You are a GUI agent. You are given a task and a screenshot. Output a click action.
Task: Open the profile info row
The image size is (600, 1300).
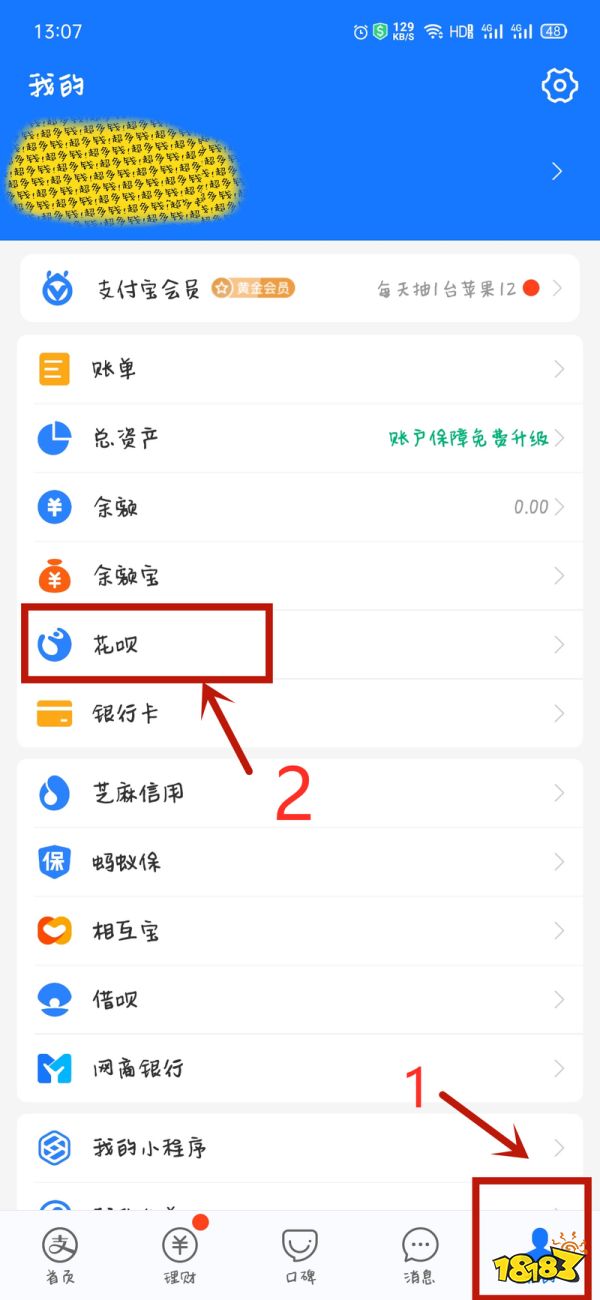coord(300,172)
